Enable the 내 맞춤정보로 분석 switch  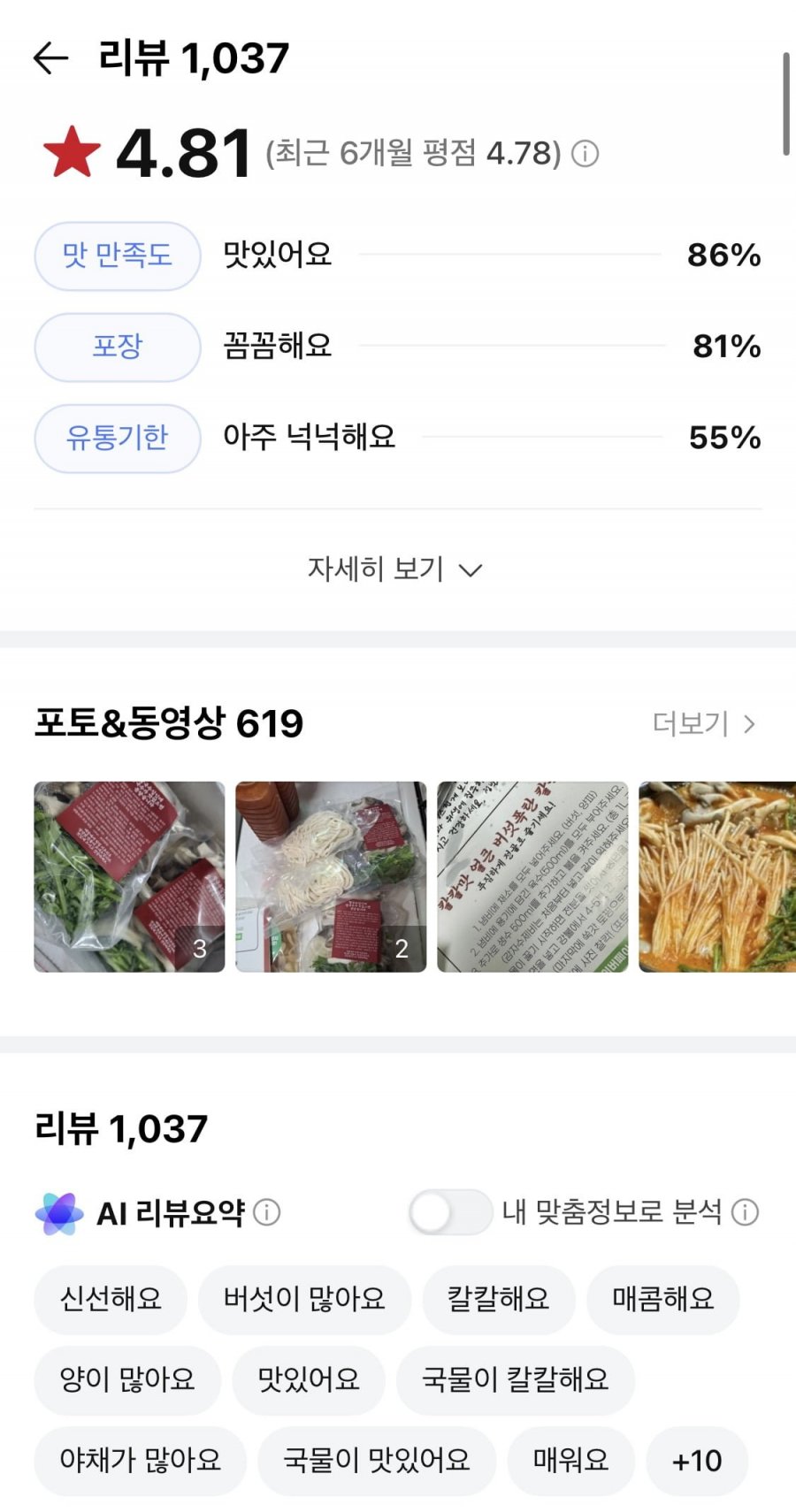click(x=450, y=1212)
